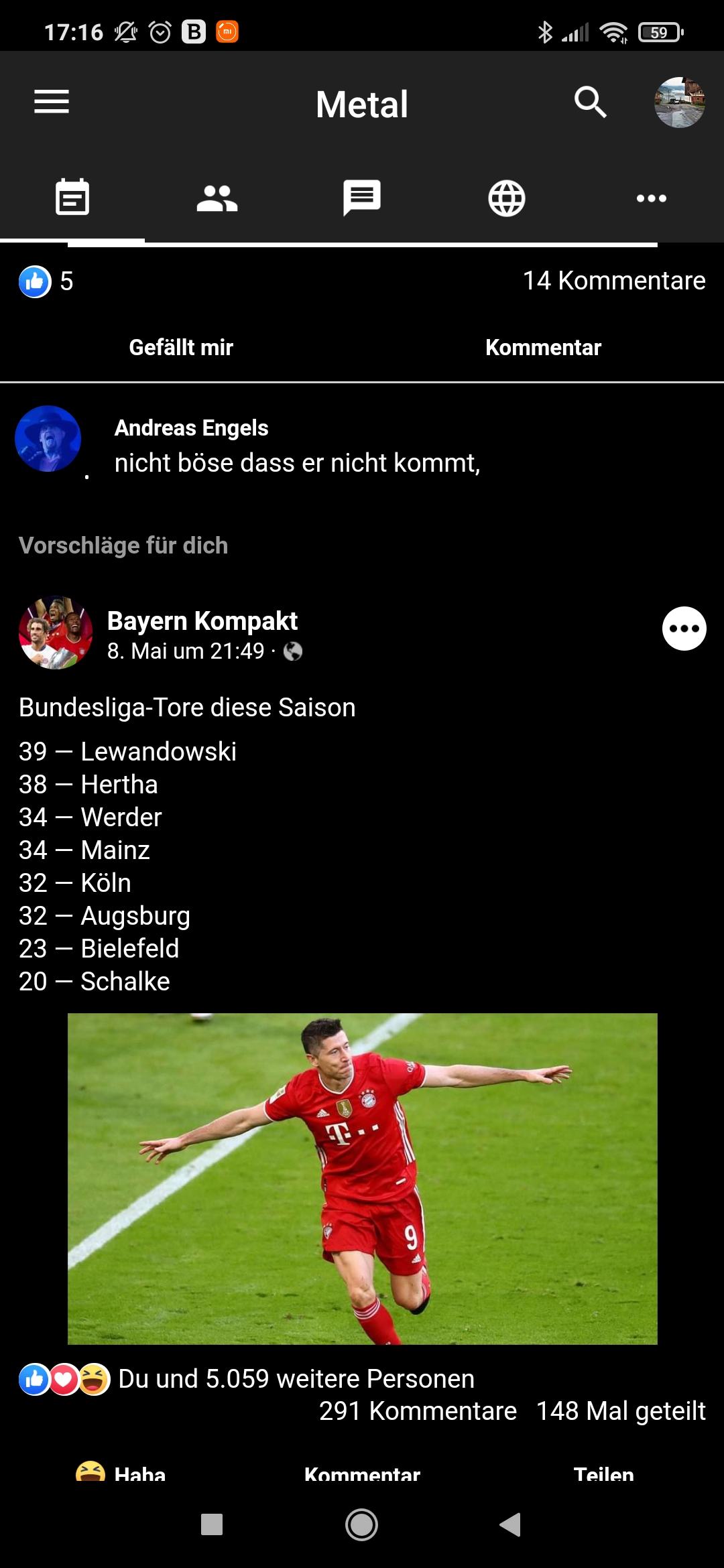Screen dimensions: 724x1568
Task: Tap Teilen to share the Bayern post
Action: [x=603, y=1473]
